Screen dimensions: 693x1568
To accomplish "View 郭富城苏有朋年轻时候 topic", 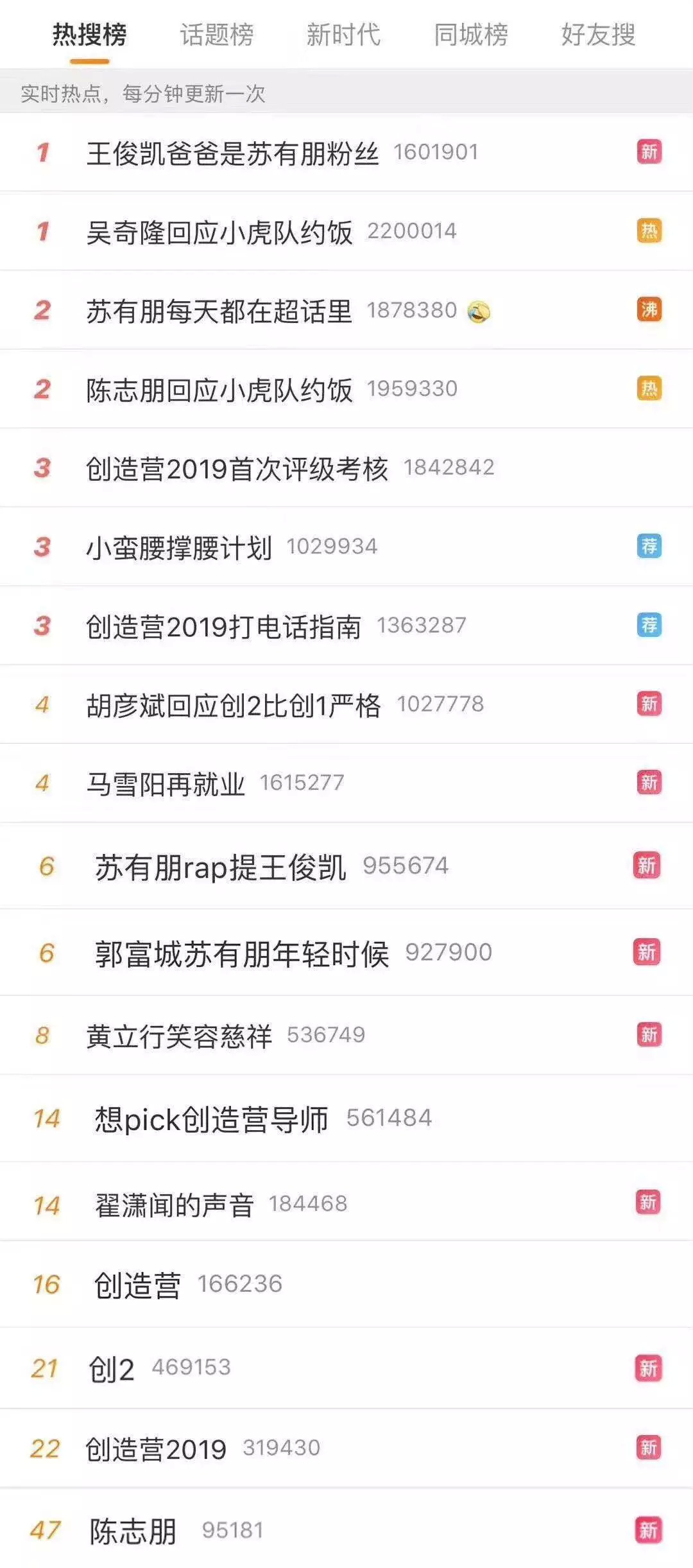I will point(242,954).
